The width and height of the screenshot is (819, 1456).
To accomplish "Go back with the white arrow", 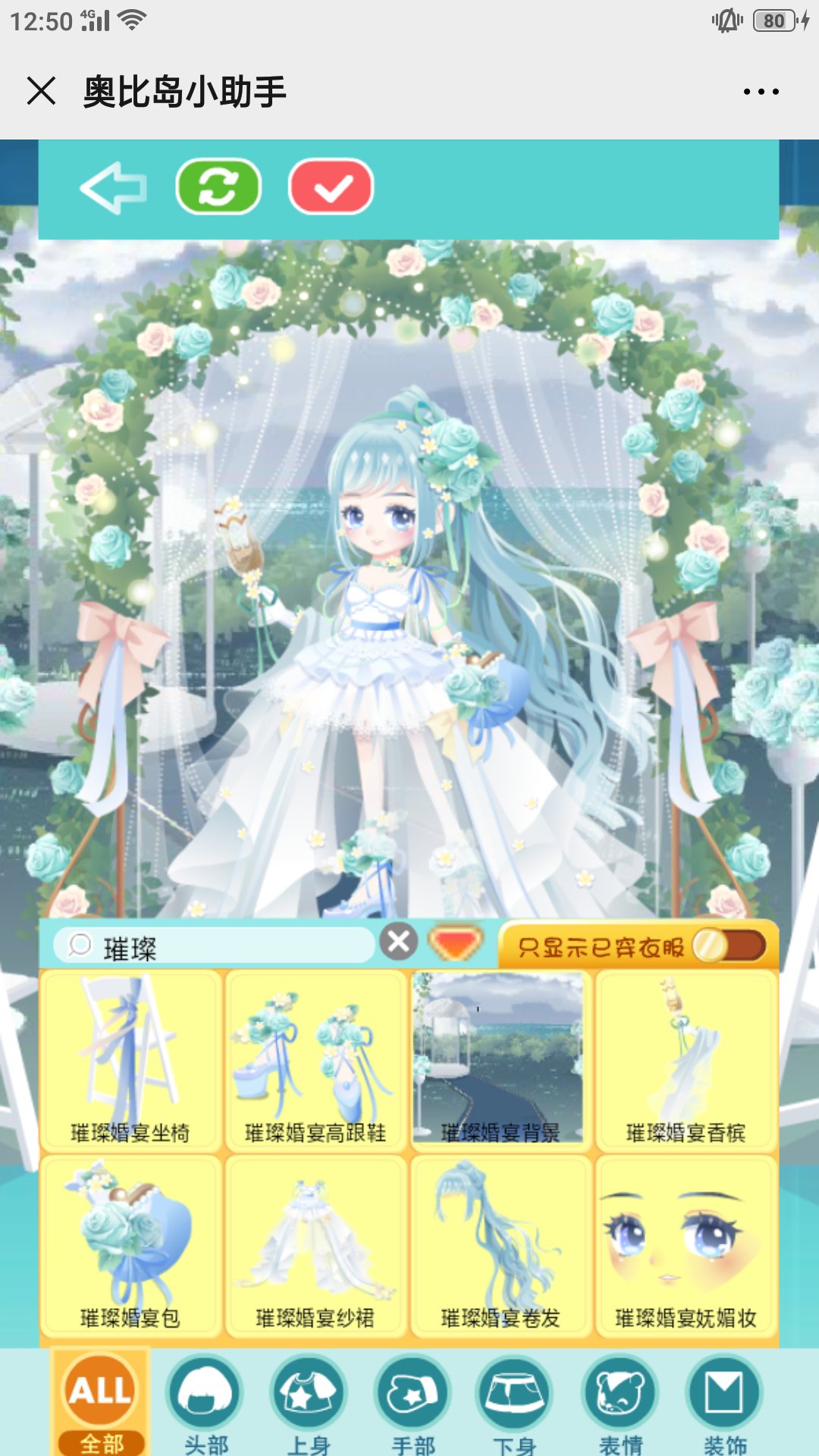I will point(114,187).
